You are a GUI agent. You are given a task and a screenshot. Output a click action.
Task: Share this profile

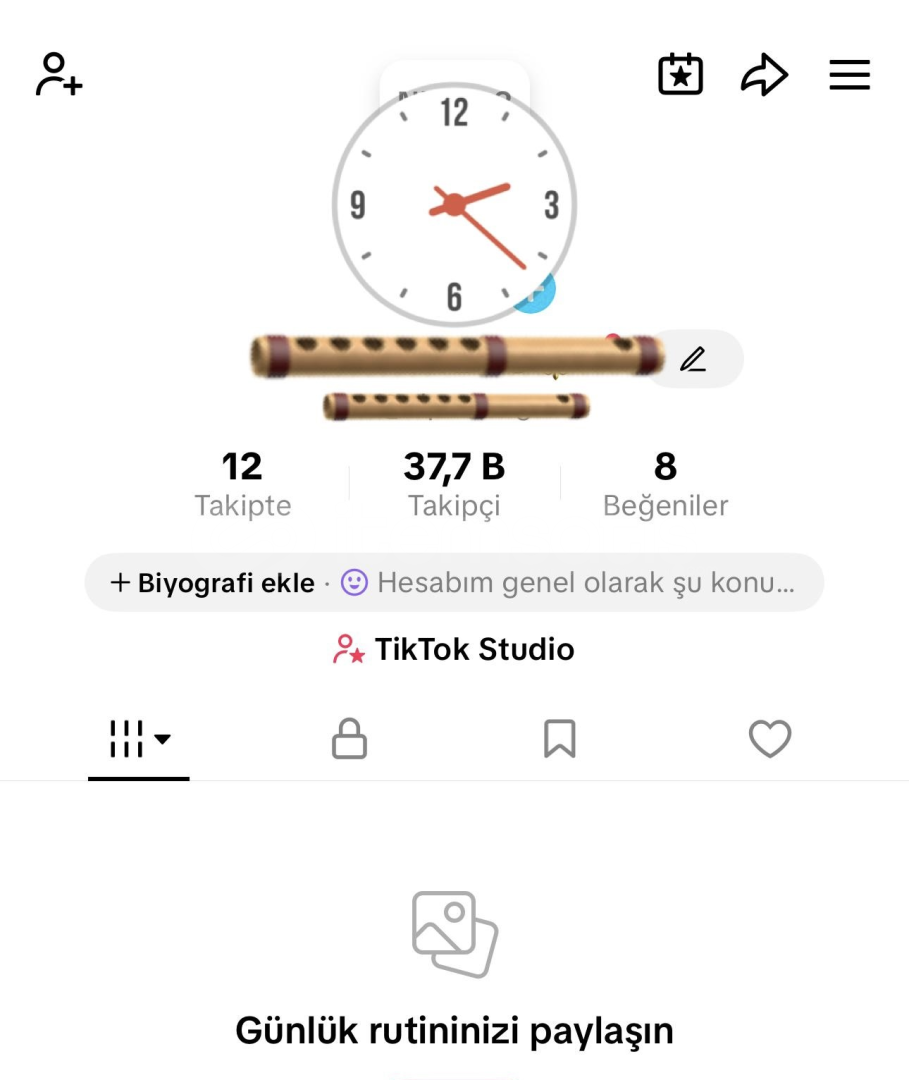(764, 75)
